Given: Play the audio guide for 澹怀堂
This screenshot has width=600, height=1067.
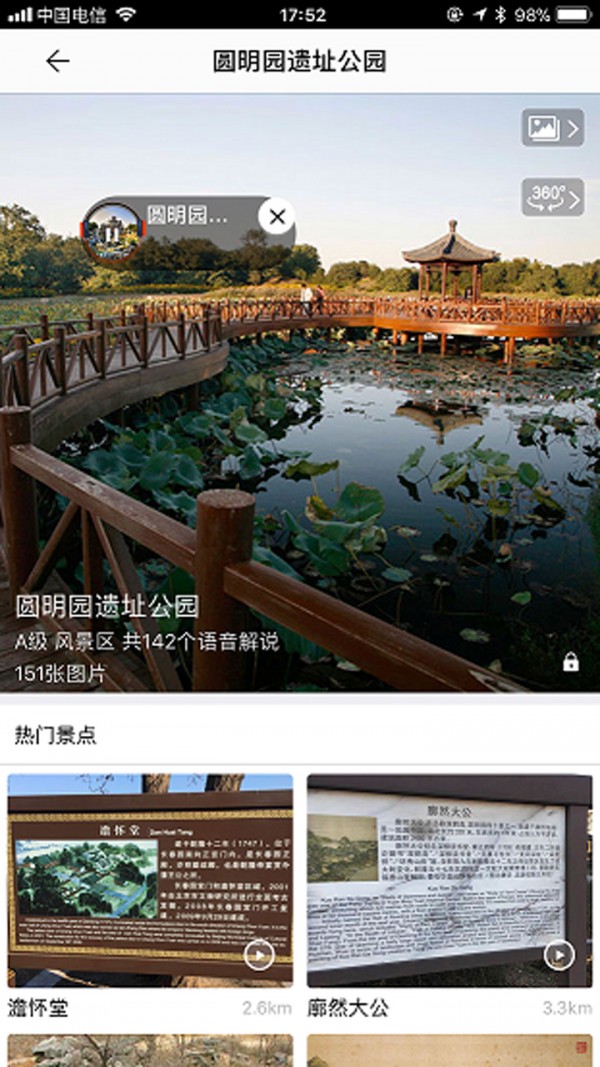Looking at the screenshot, I should [x=259, y=955].
